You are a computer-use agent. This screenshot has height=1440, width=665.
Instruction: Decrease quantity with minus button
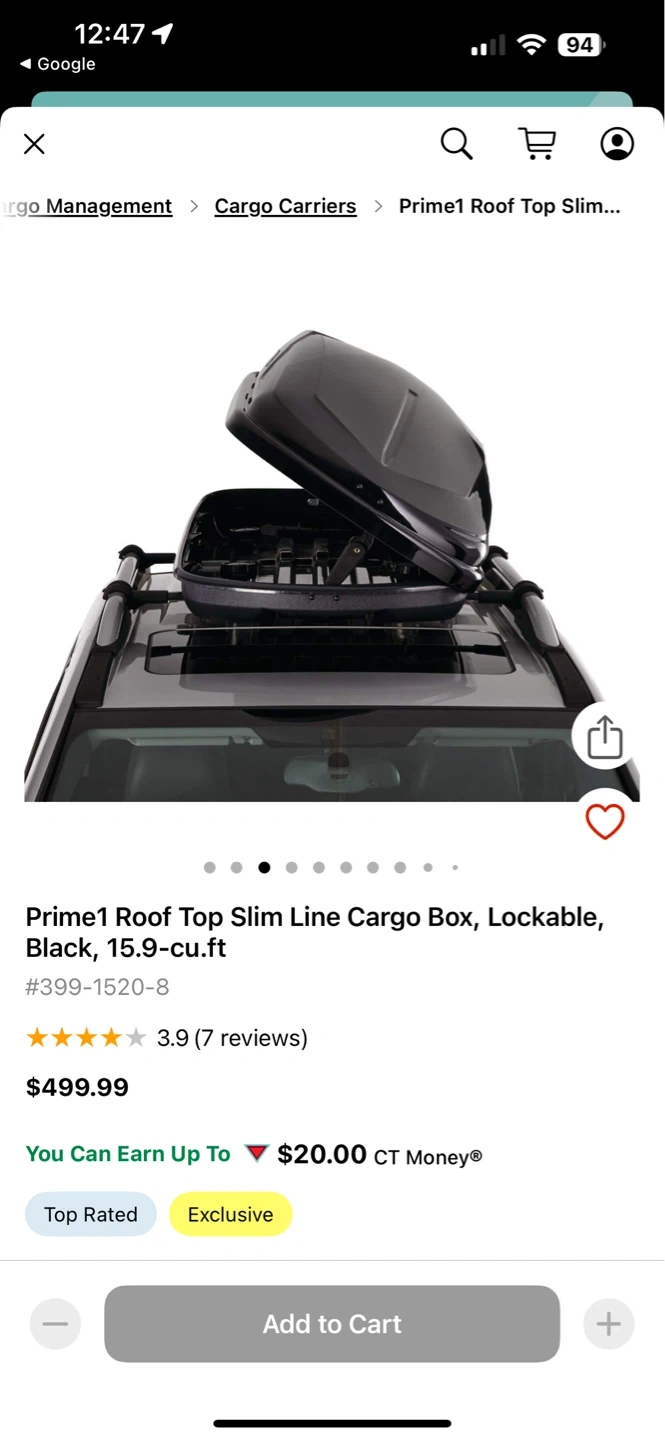[x=55, y=1324]
